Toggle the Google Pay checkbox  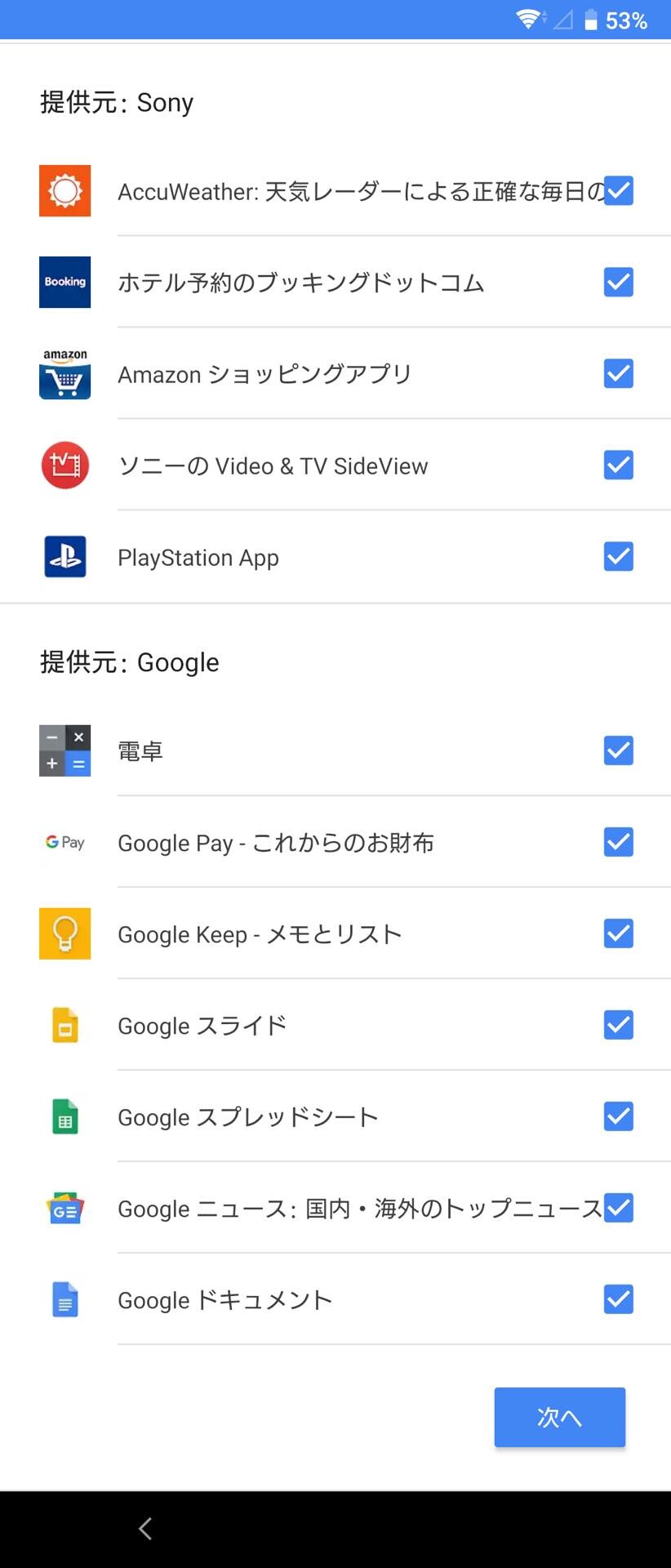click(619, 842)
